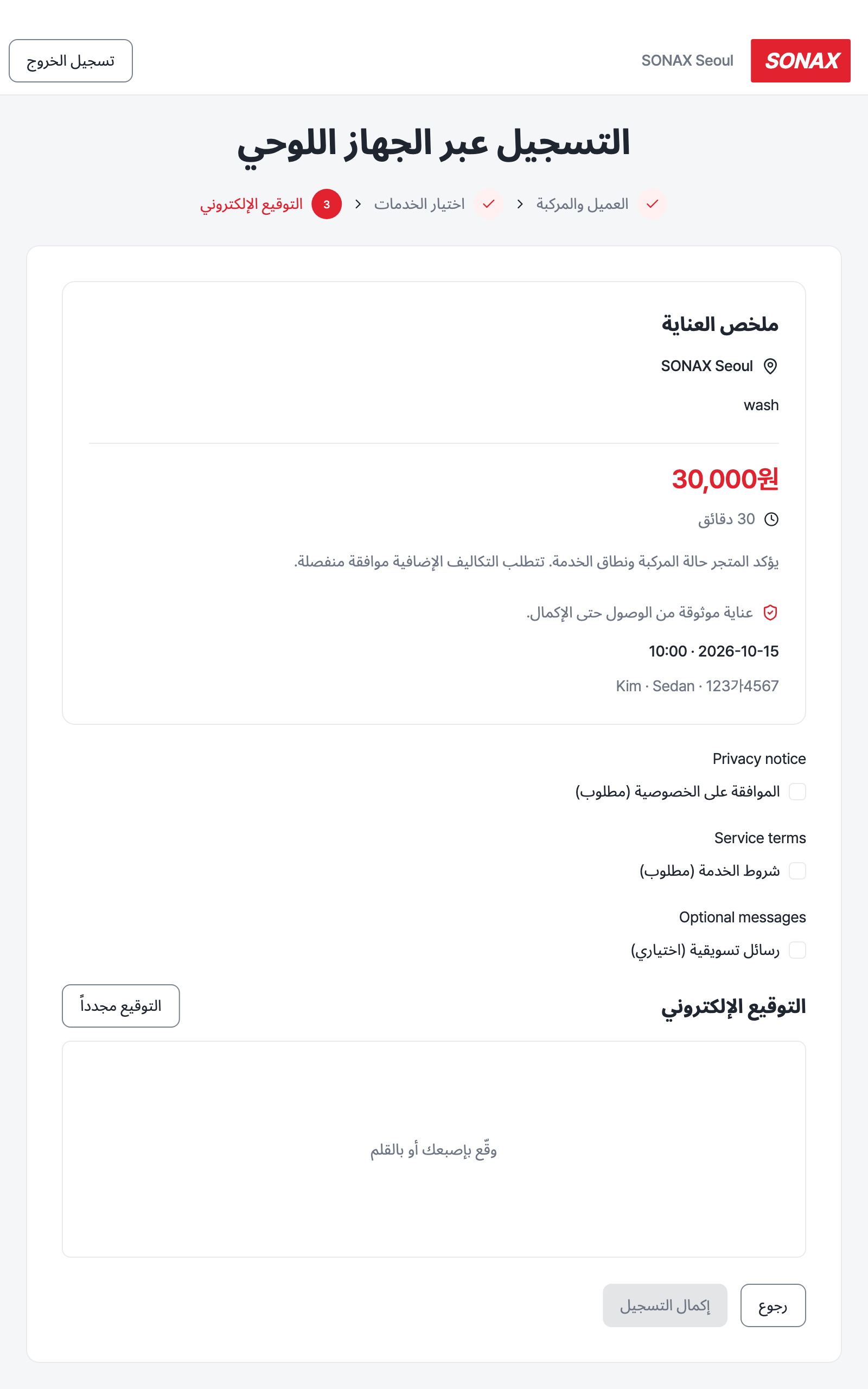This screenshot has height=1389, width=868.
Task: Return to the اختيار الخدمات step
Action: 438,205
